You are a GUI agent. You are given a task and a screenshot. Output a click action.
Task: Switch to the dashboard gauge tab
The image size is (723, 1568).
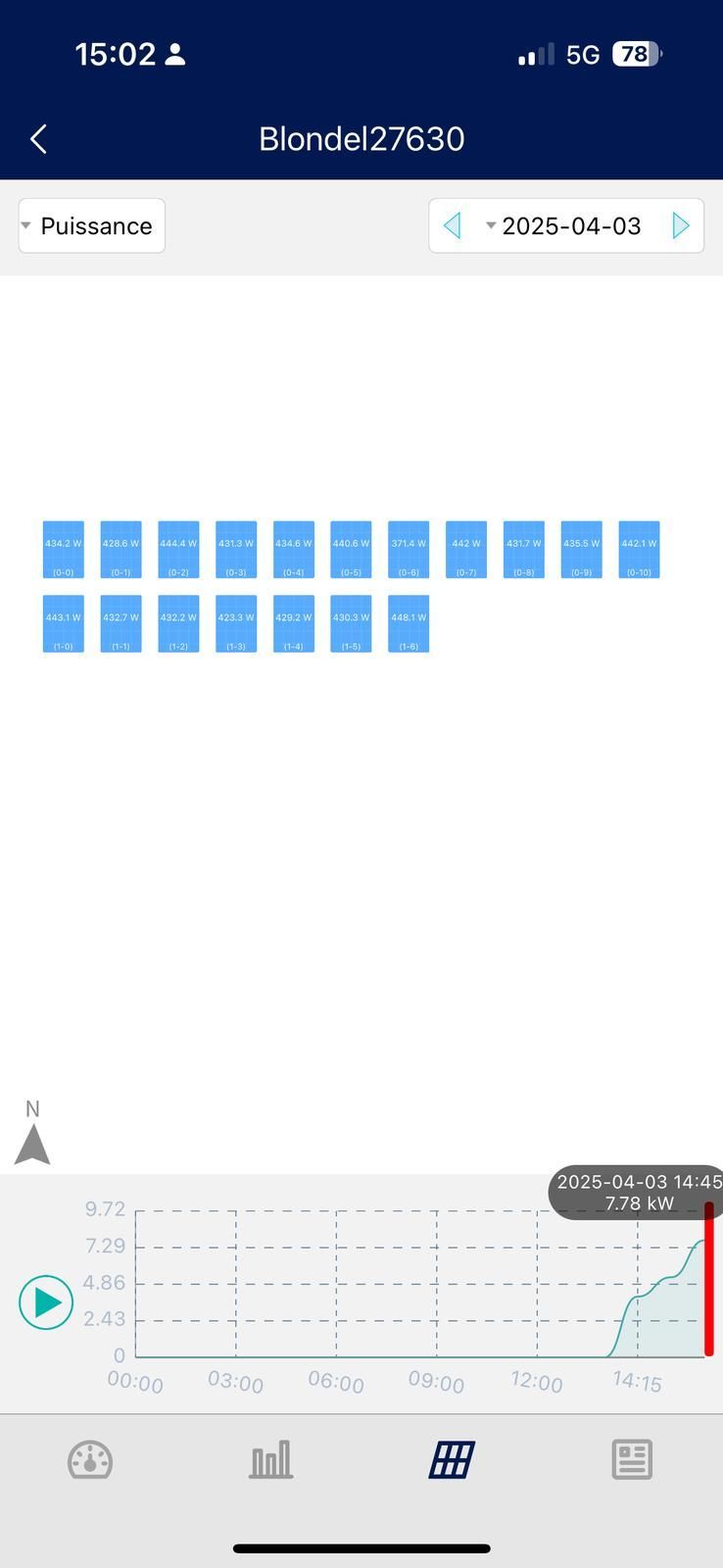coord(90,1460)
